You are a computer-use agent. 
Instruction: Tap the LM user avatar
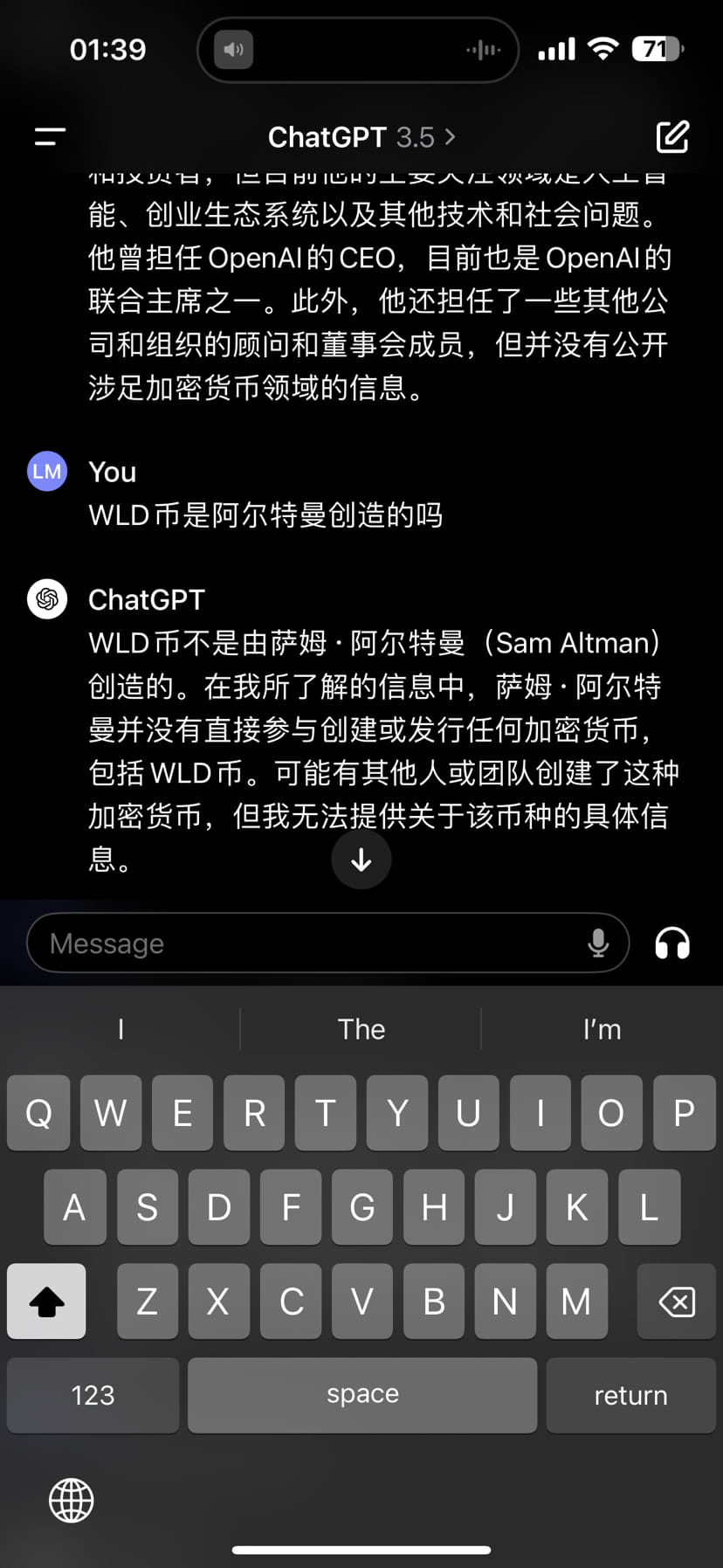[46, 471]
